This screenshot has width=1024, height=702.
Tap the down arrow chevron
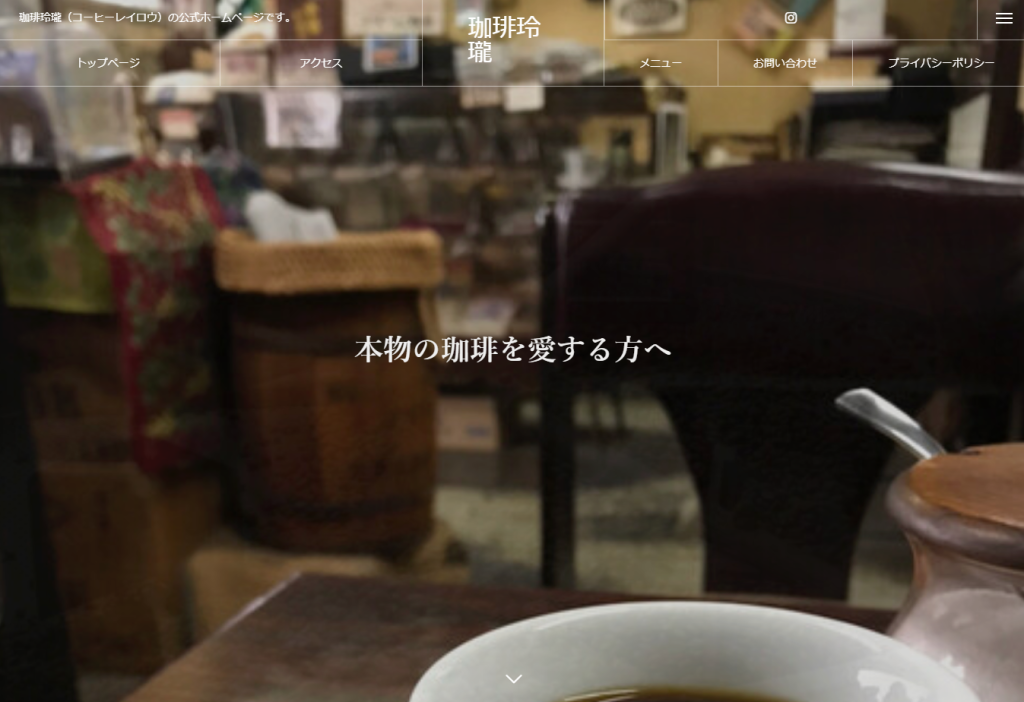(514, 679)
